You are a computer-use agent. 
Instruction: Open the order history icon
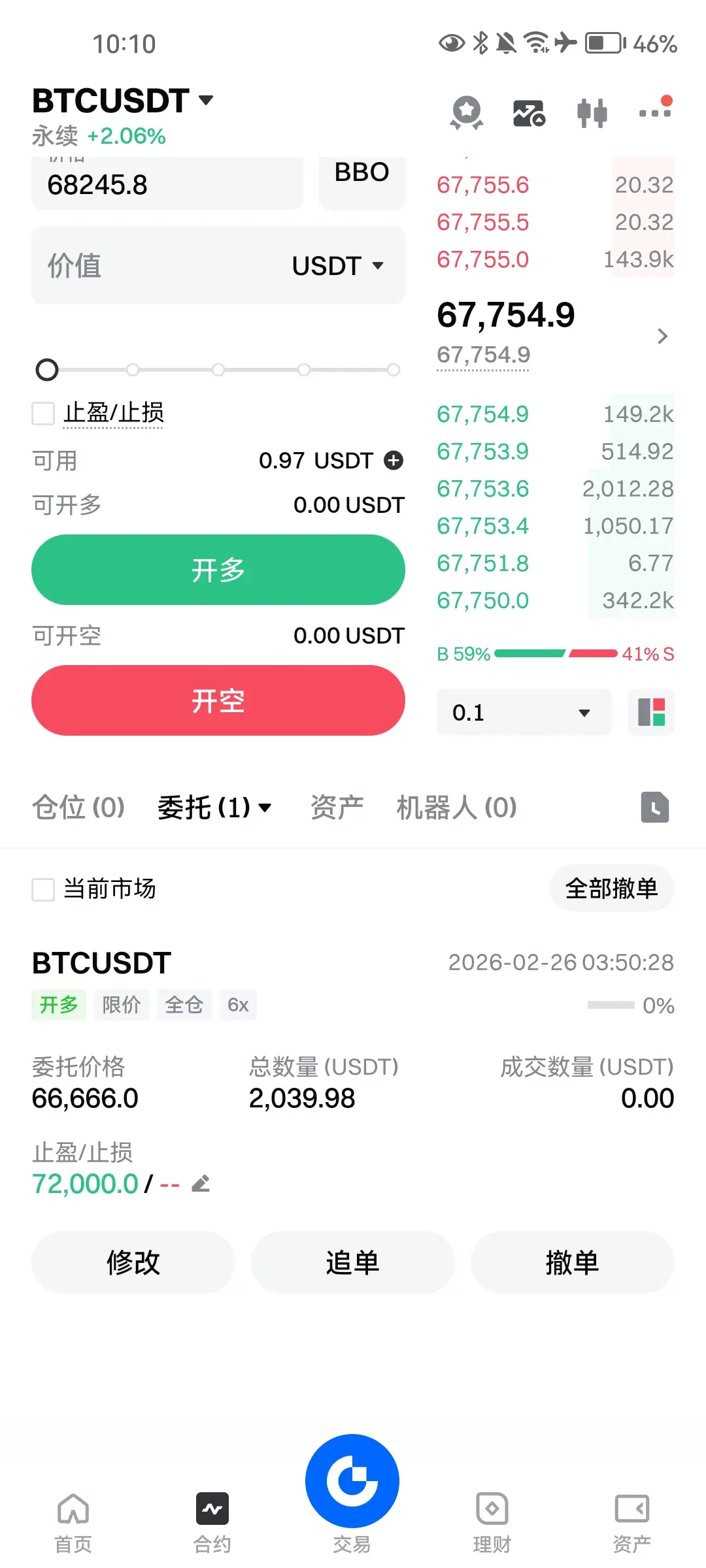pos(655,808)
